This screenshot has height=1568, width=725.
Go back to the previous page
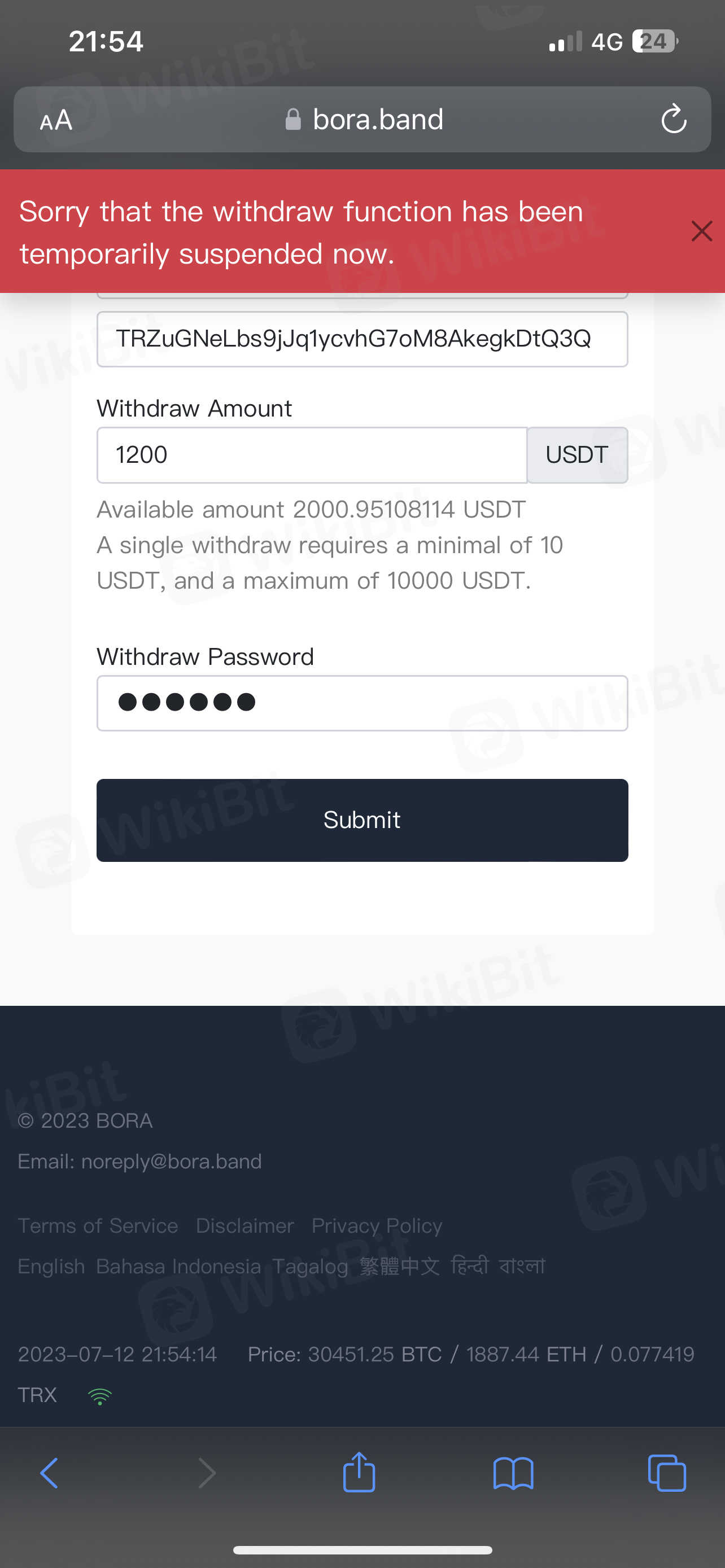click(49, 1473)
